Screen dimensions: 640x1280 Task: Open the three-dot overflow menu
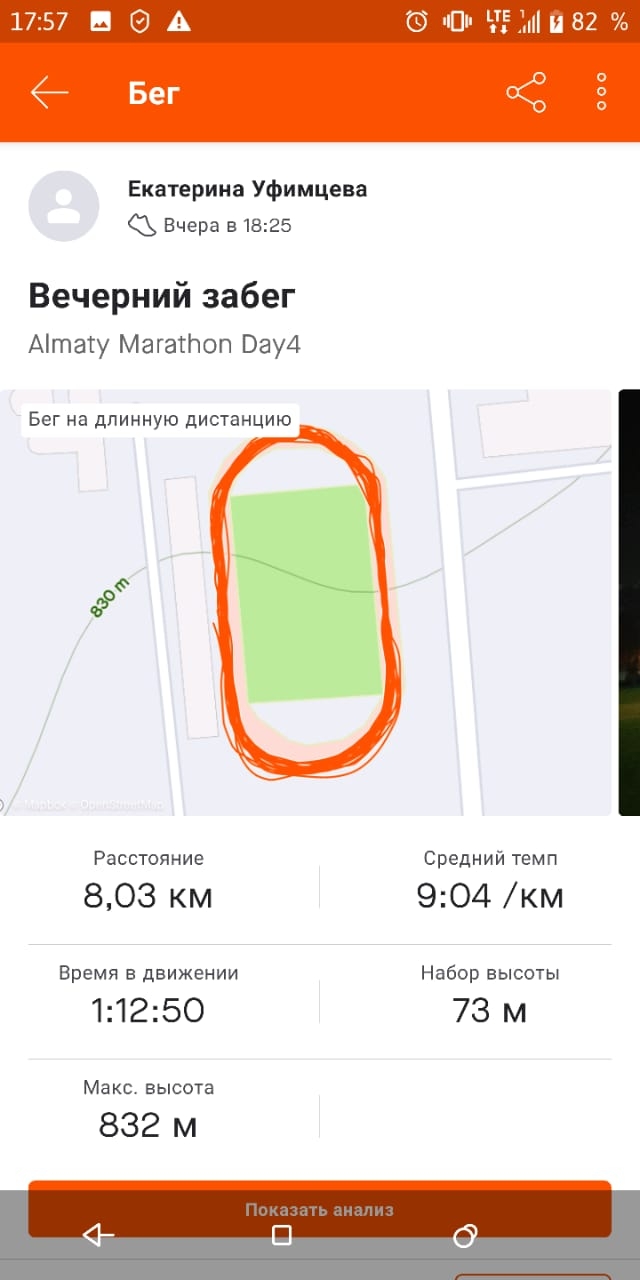tap(601, 93)
